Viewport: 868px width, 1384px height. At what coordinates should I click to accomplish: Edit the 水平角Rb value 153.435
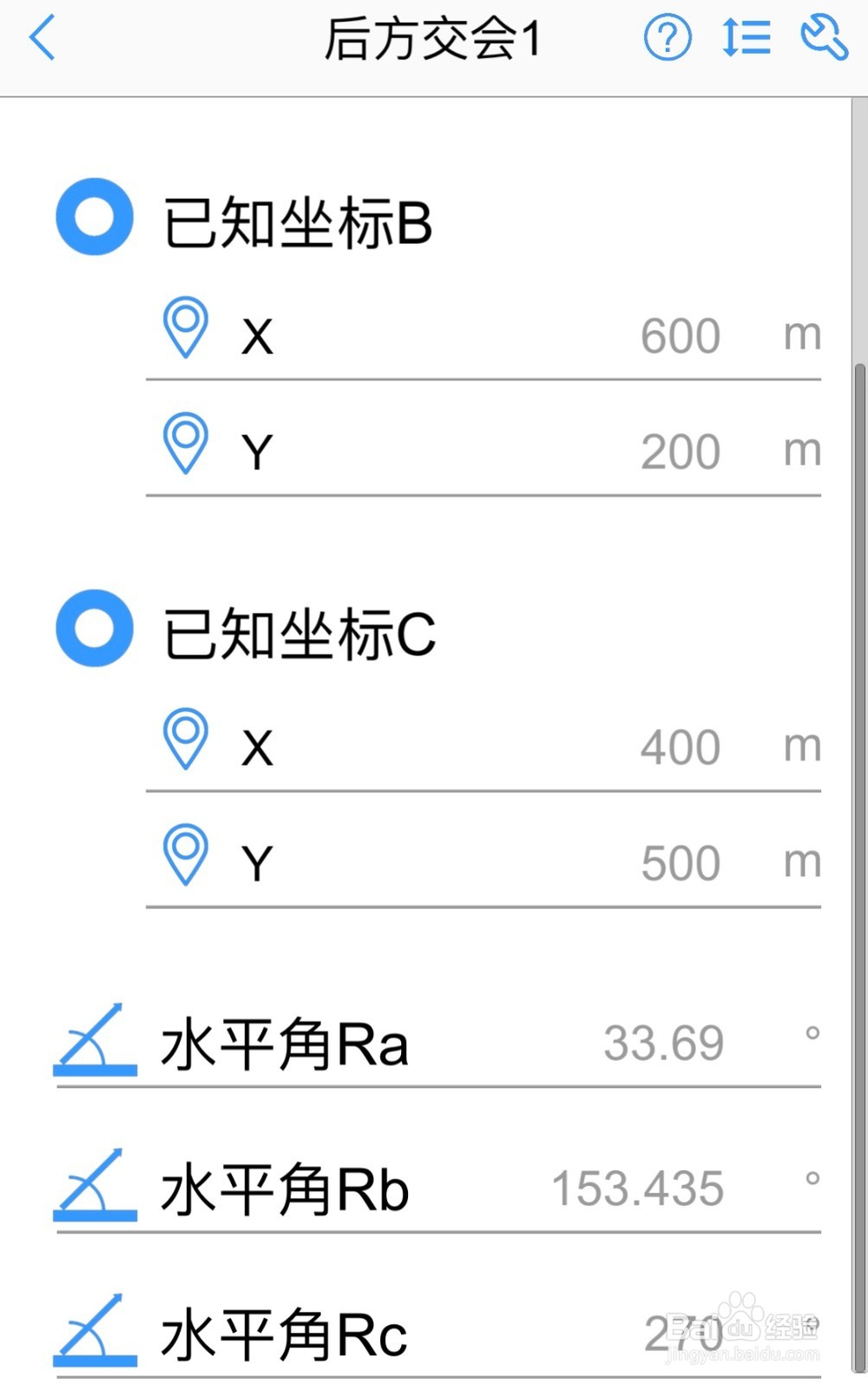coord(637,1190)
